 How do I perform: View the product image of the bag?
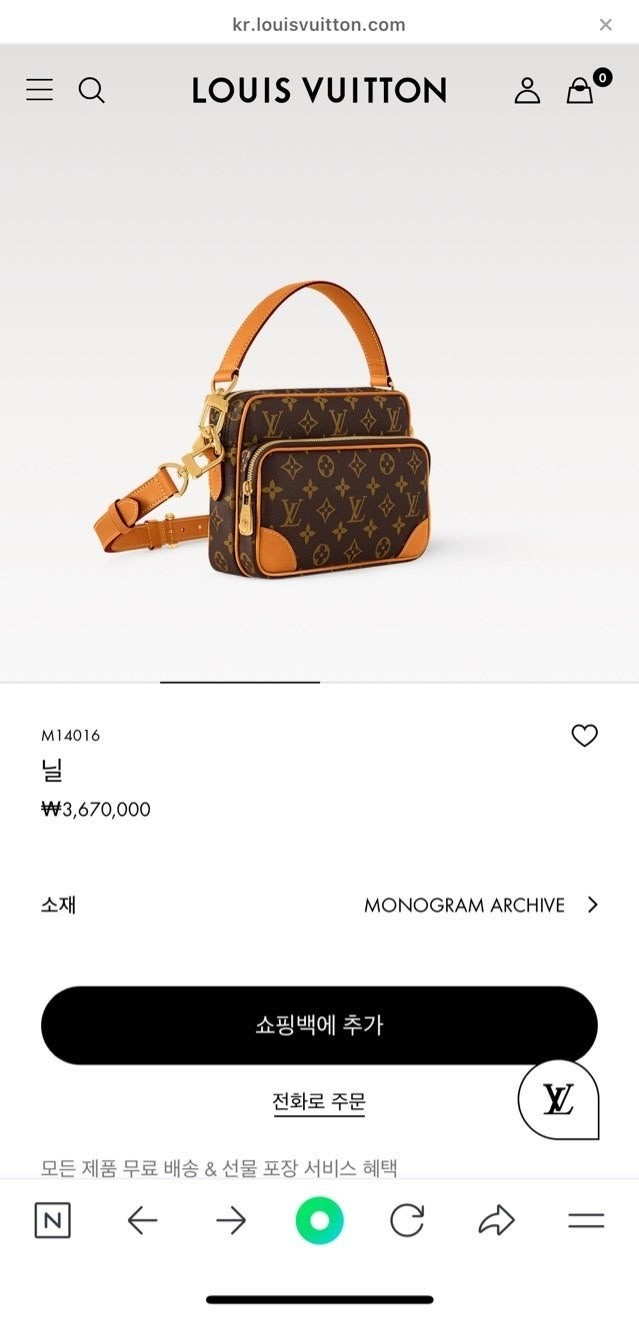(x=319, y=430)
